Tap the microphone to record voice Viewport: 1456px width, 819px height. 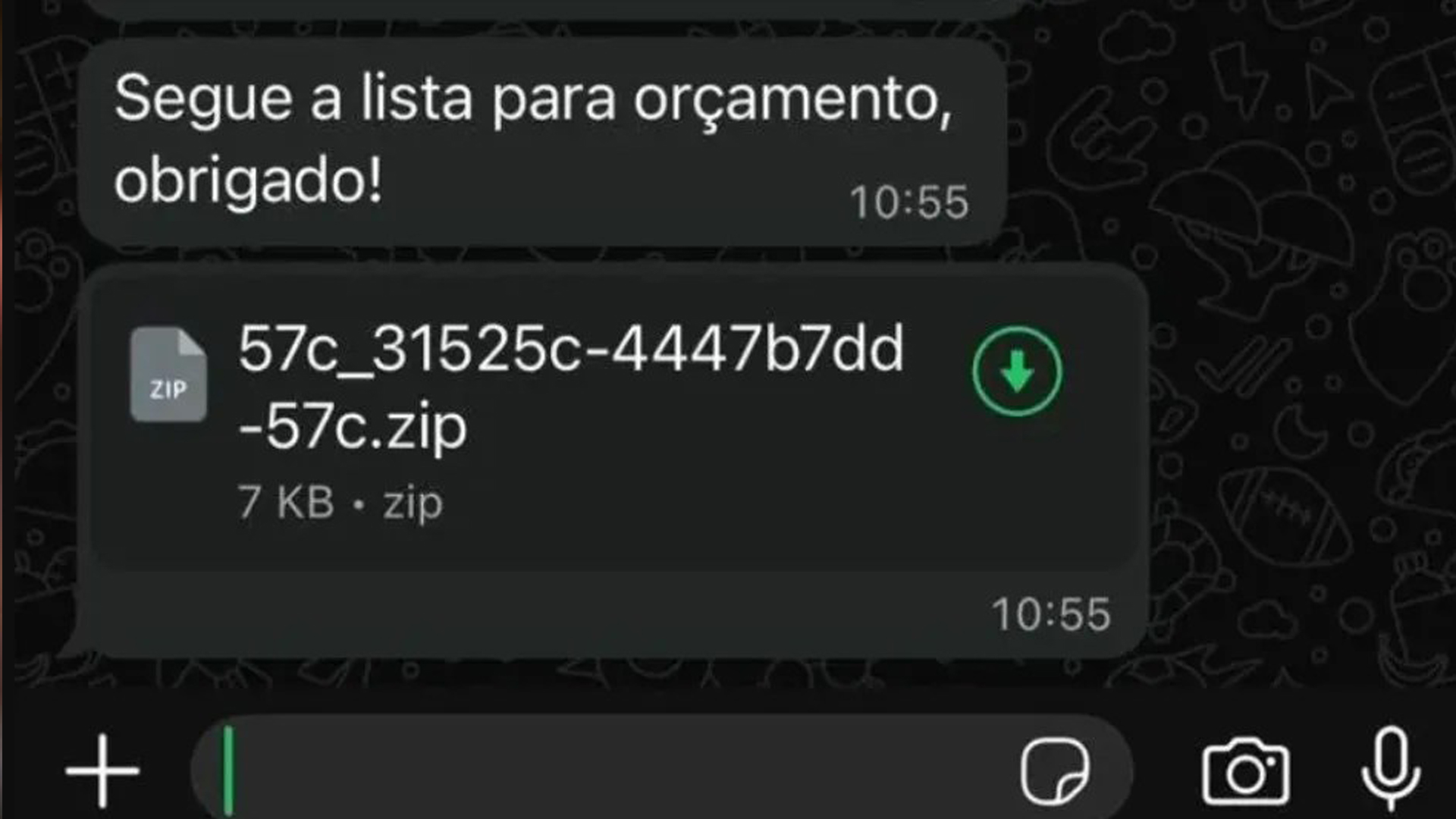coord(1390,767)
